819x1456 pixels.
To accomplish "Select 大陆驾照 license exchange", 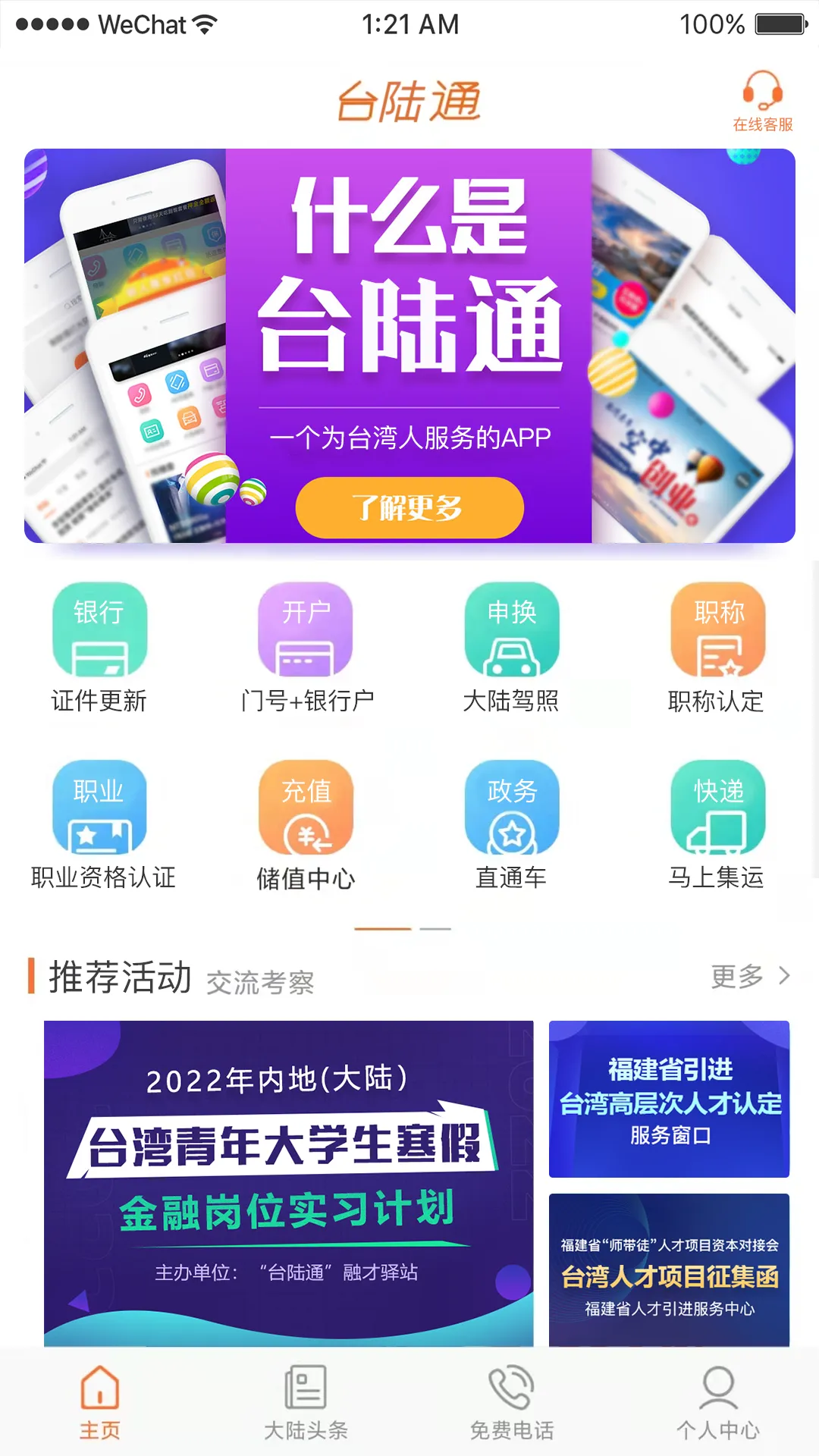I will point(512,648).
